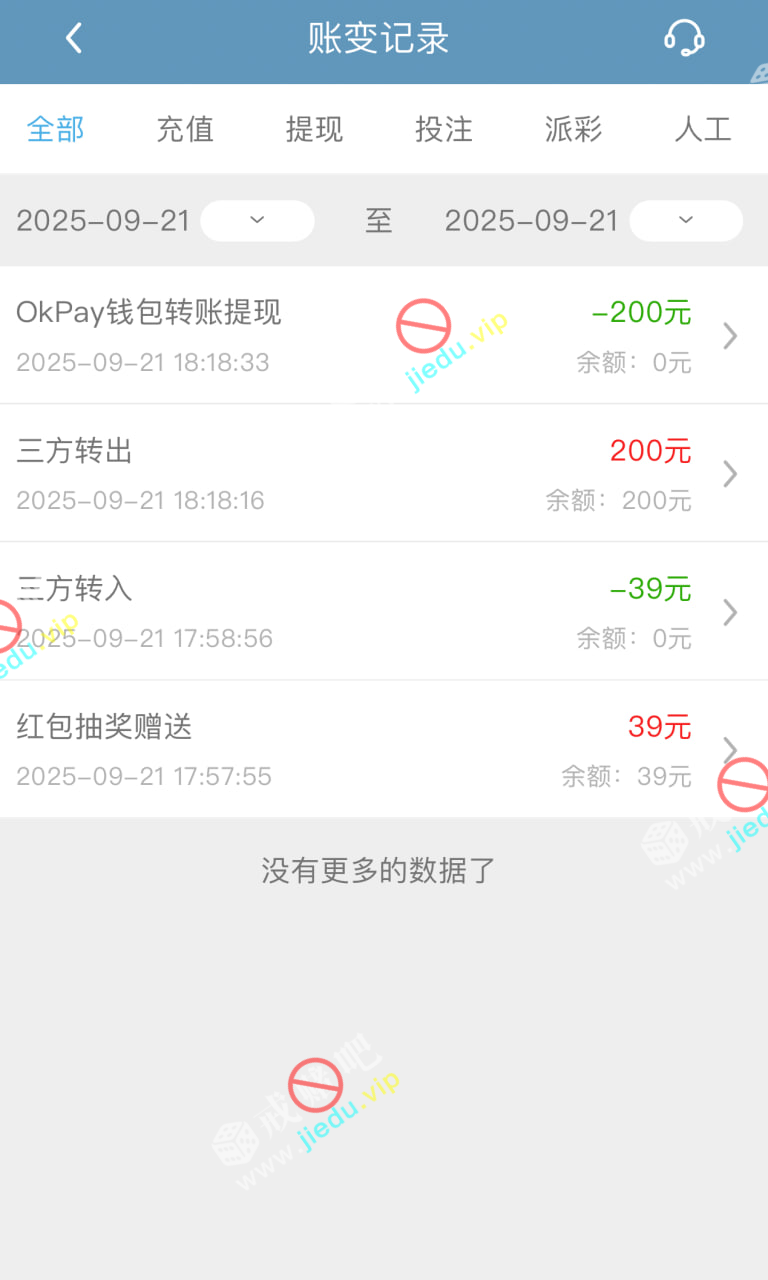The image size is (768, 1280).
Task: View the 派彩 tab
Action: (x=573, y=129)
